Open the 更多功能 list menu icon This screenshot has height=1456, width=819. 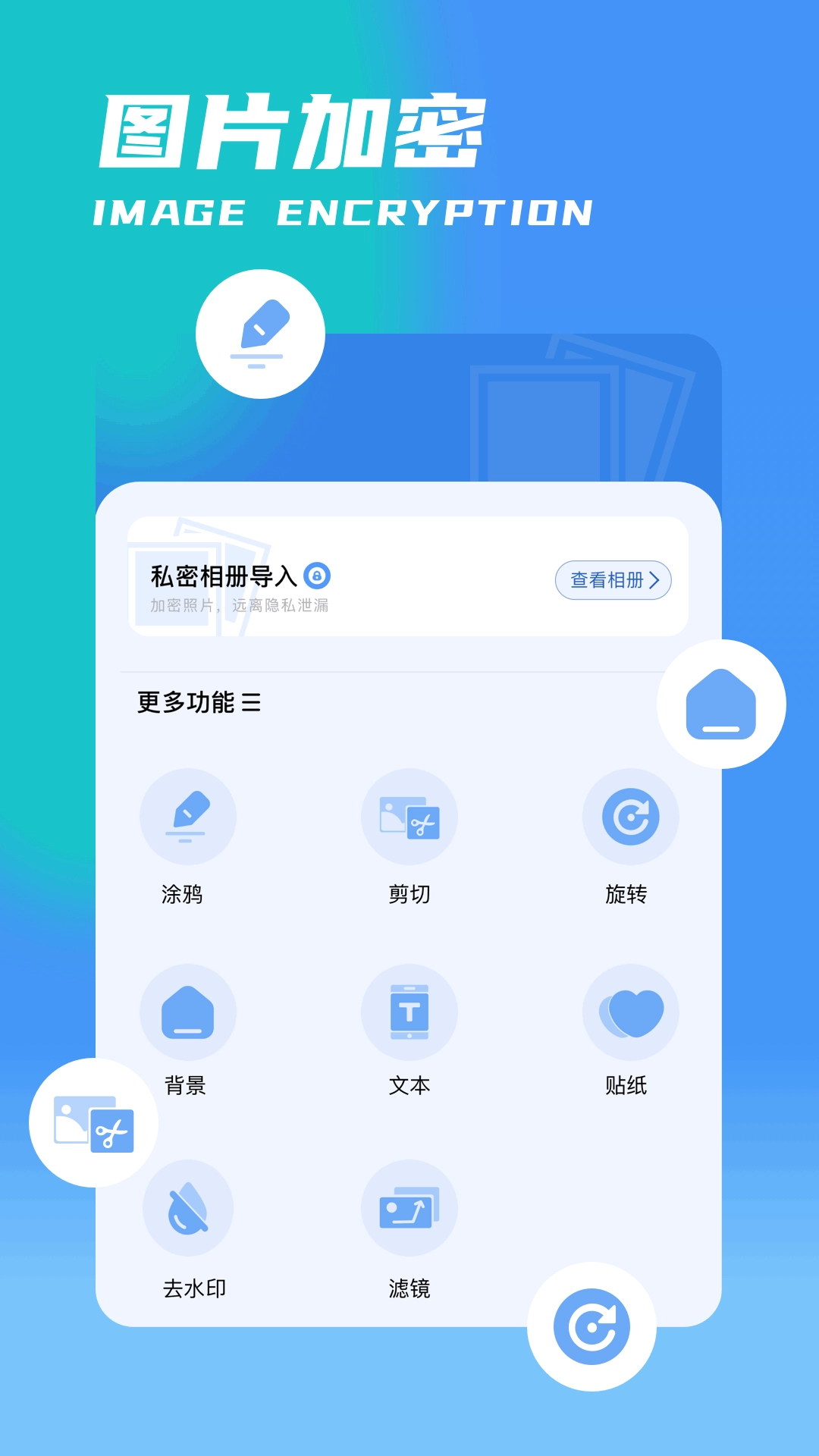tap(250, 701)
